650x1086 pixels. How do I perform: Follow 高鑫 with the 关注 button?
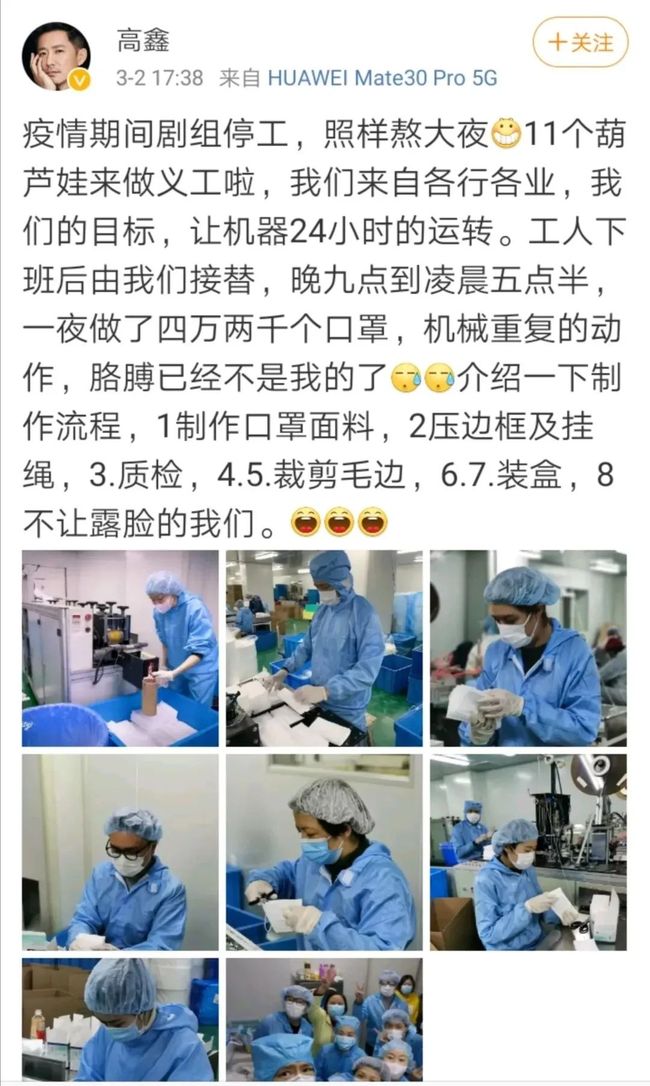(580, 42)
